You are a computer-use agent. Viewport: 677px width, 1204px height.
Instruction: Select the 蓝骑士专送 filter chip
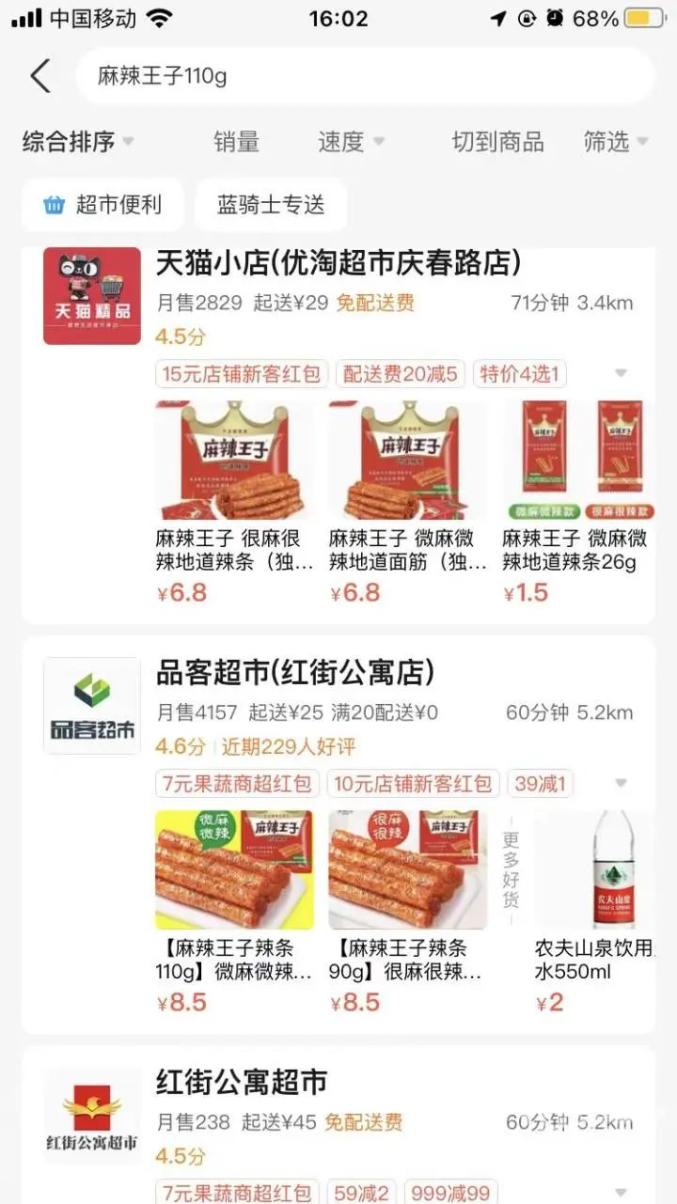tap(271, 205)
